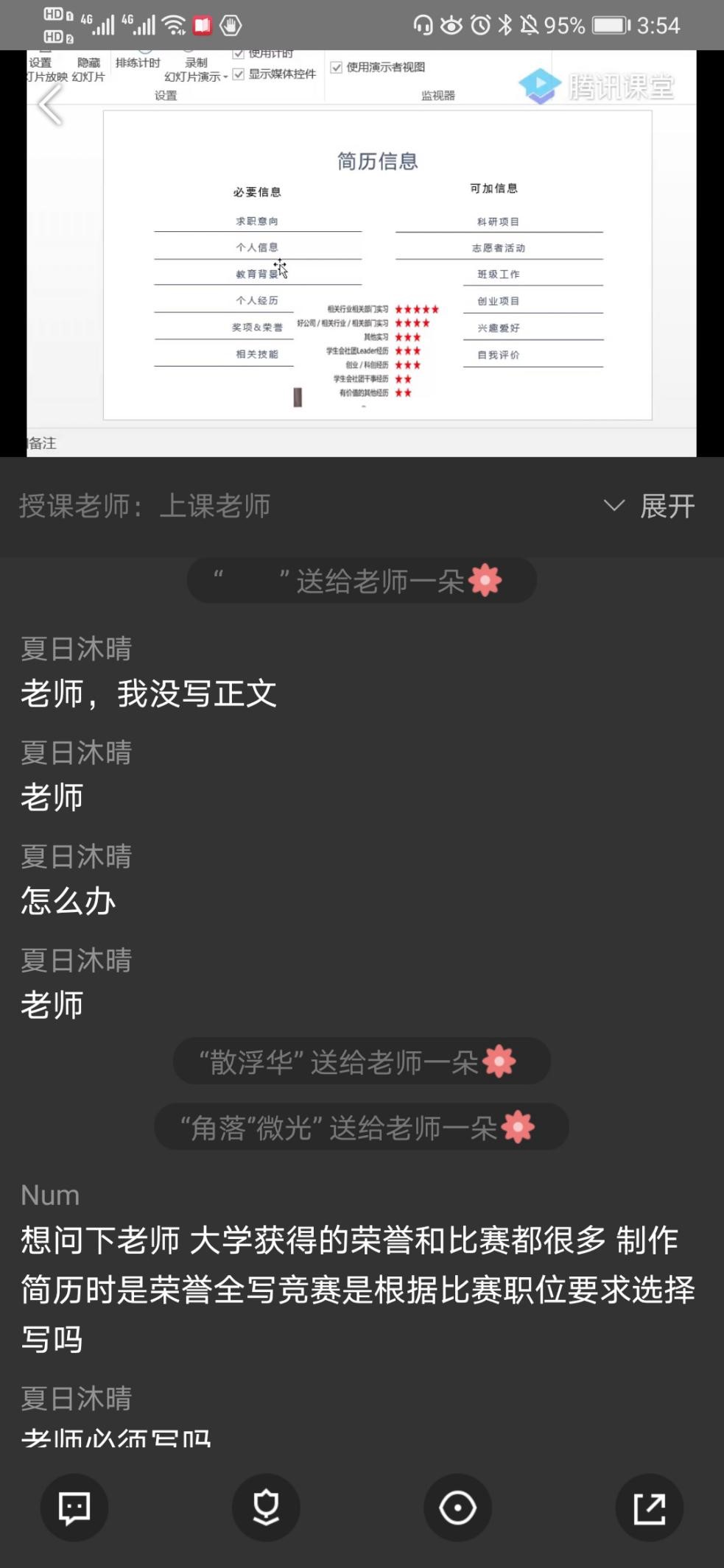The width and height of the screenshot is (724, 1568).
Task: Expand the teacher info with 展开
Action: [650, 506]
